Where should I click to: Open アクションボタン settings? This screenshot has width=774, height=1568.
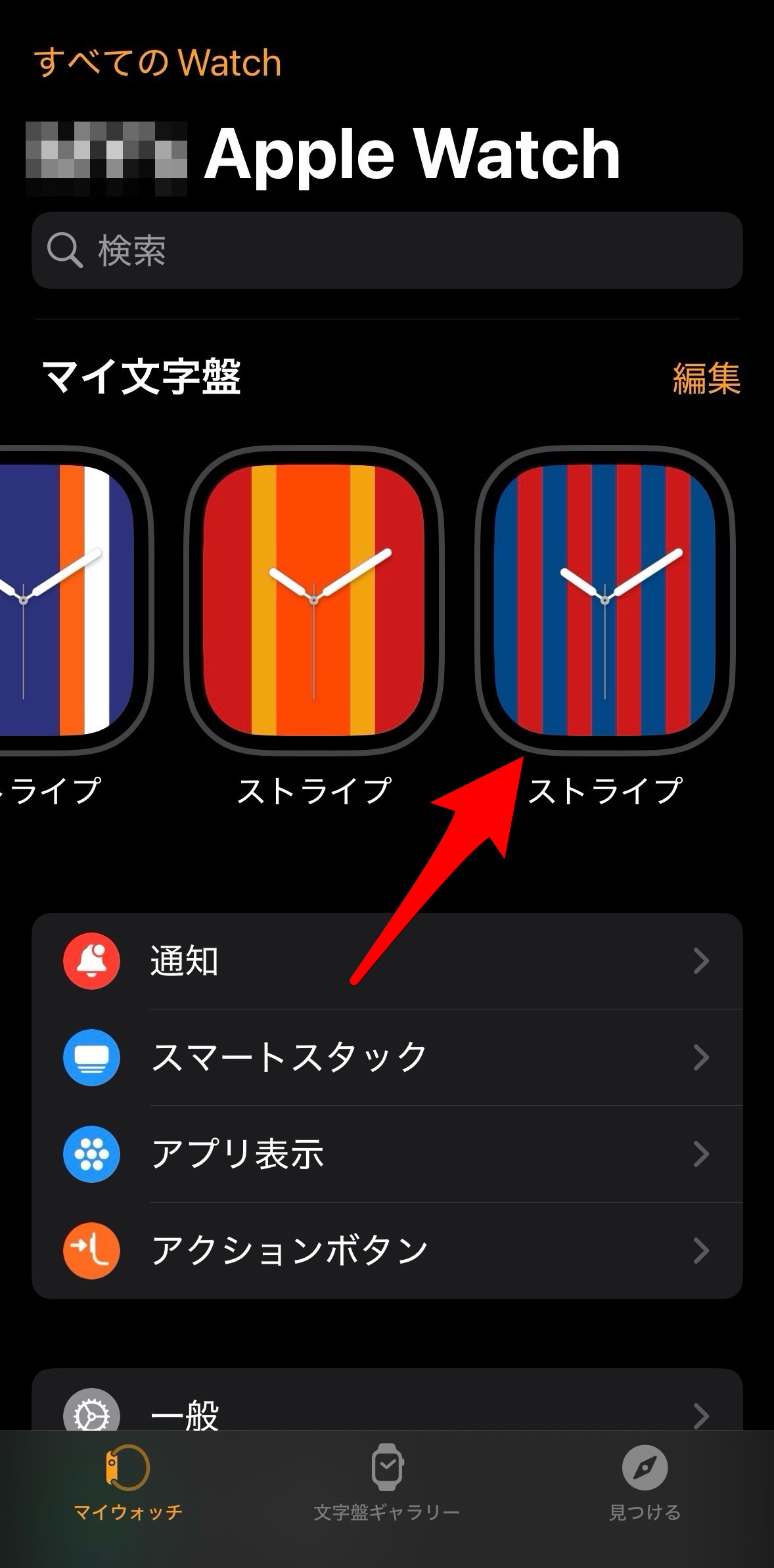pos(387,1250)
